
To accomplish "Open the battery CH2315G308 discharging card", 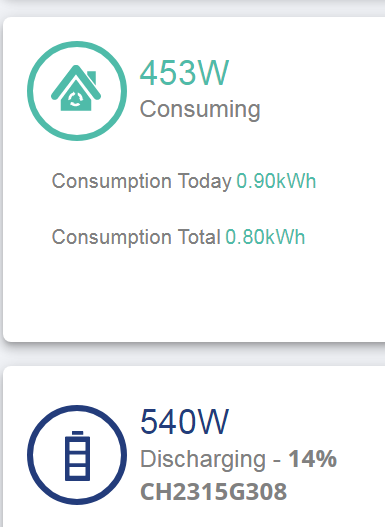I will [x=194, y=447].
